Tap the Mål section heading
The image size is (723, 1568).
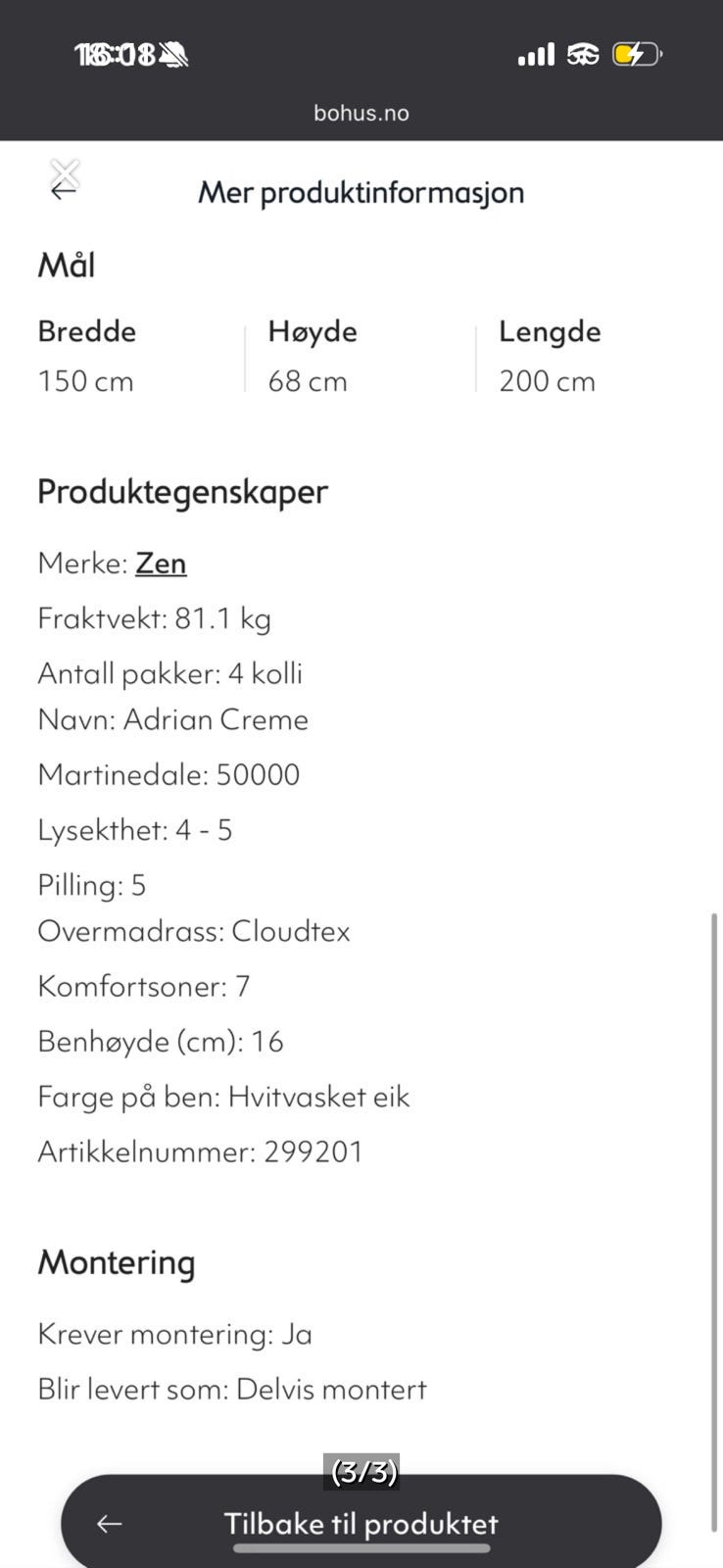click(66, 264)
